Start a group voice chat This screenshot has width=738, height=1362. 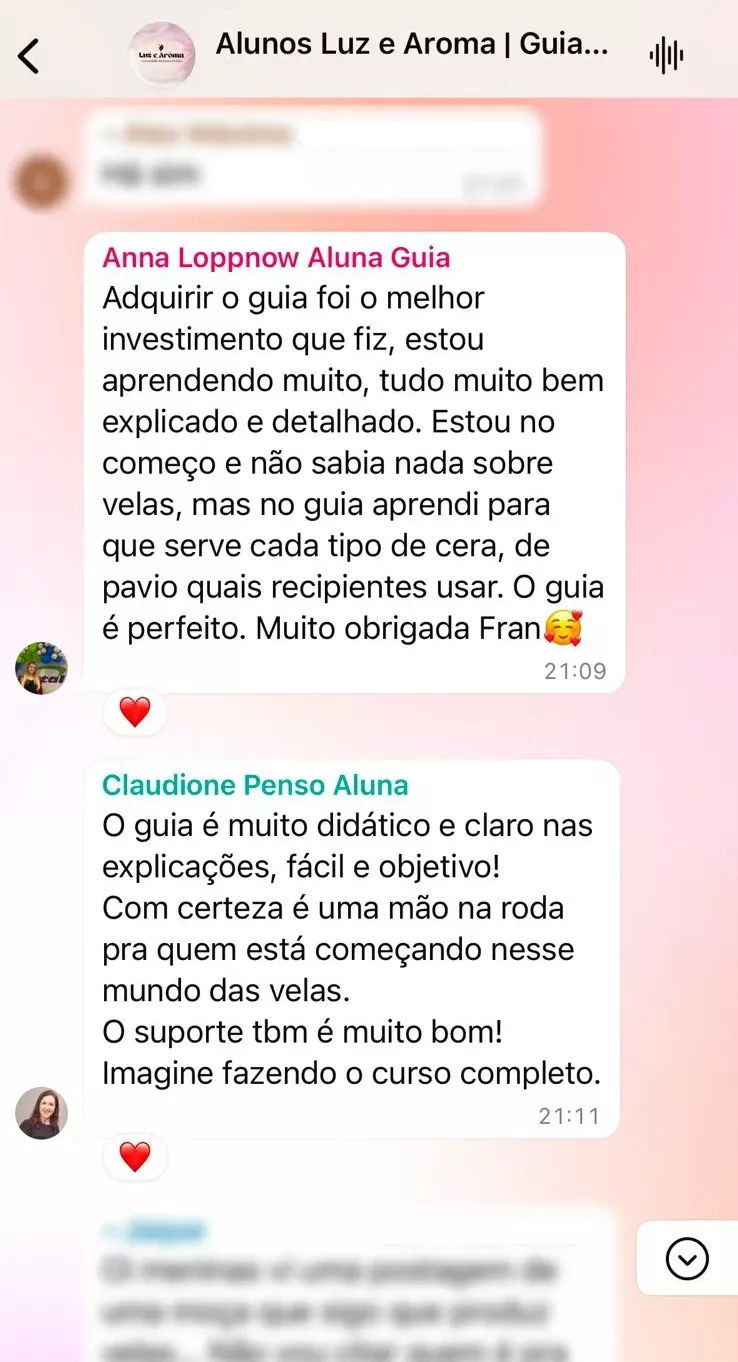(x=666, y=55)
